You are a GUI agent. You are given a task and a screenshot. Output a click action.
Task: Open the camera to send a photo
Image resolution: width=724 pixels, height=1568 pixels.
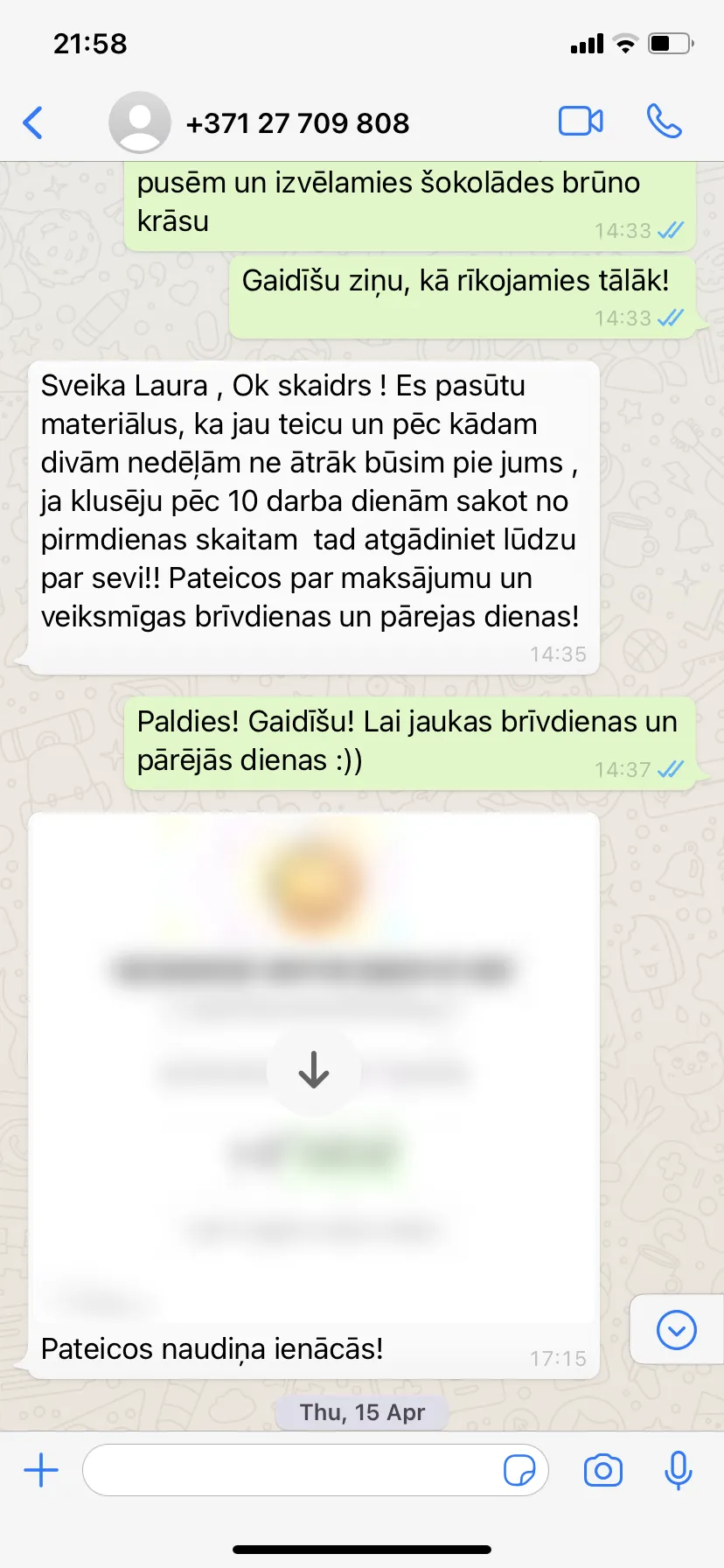tap(603, 1470)
